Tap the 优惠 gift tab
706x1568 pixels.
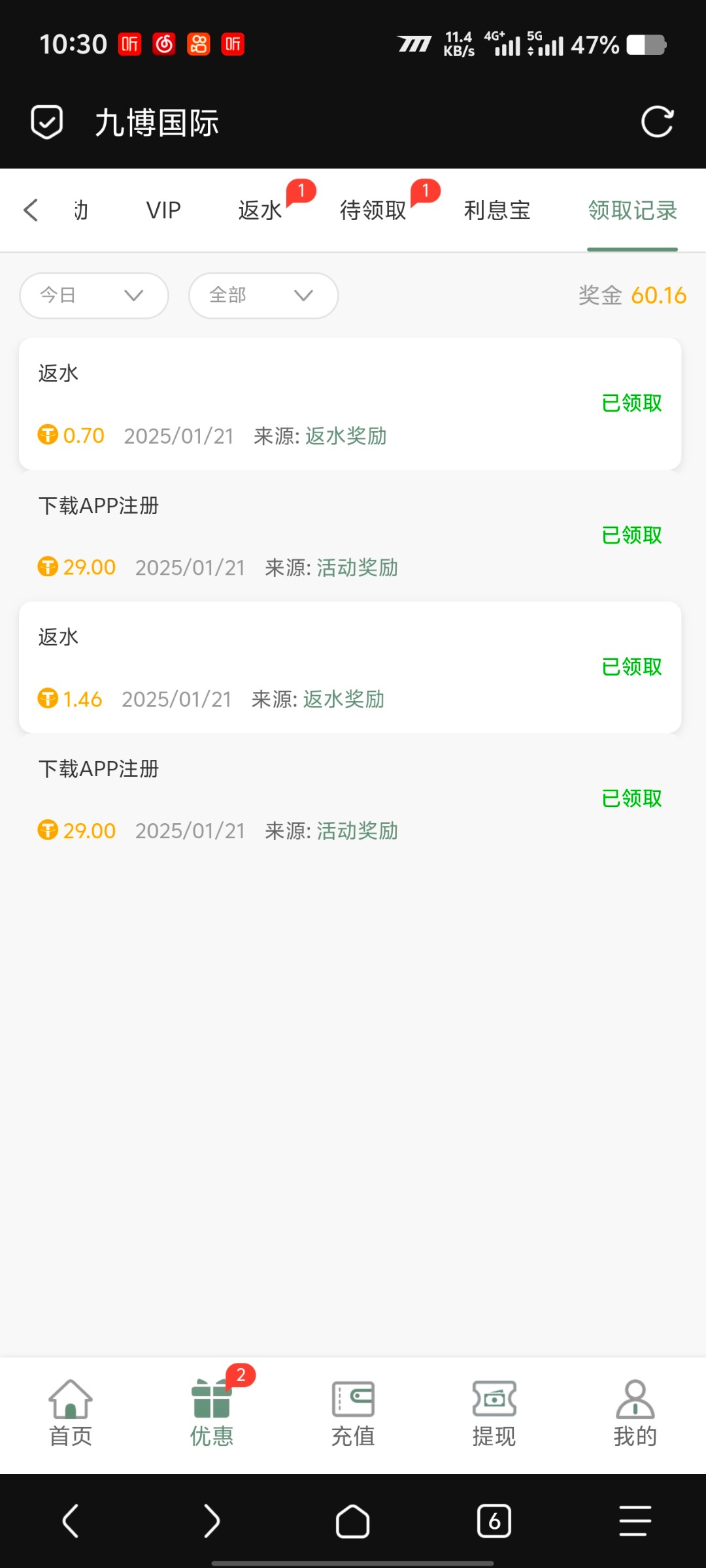(x=212, y=1413)
